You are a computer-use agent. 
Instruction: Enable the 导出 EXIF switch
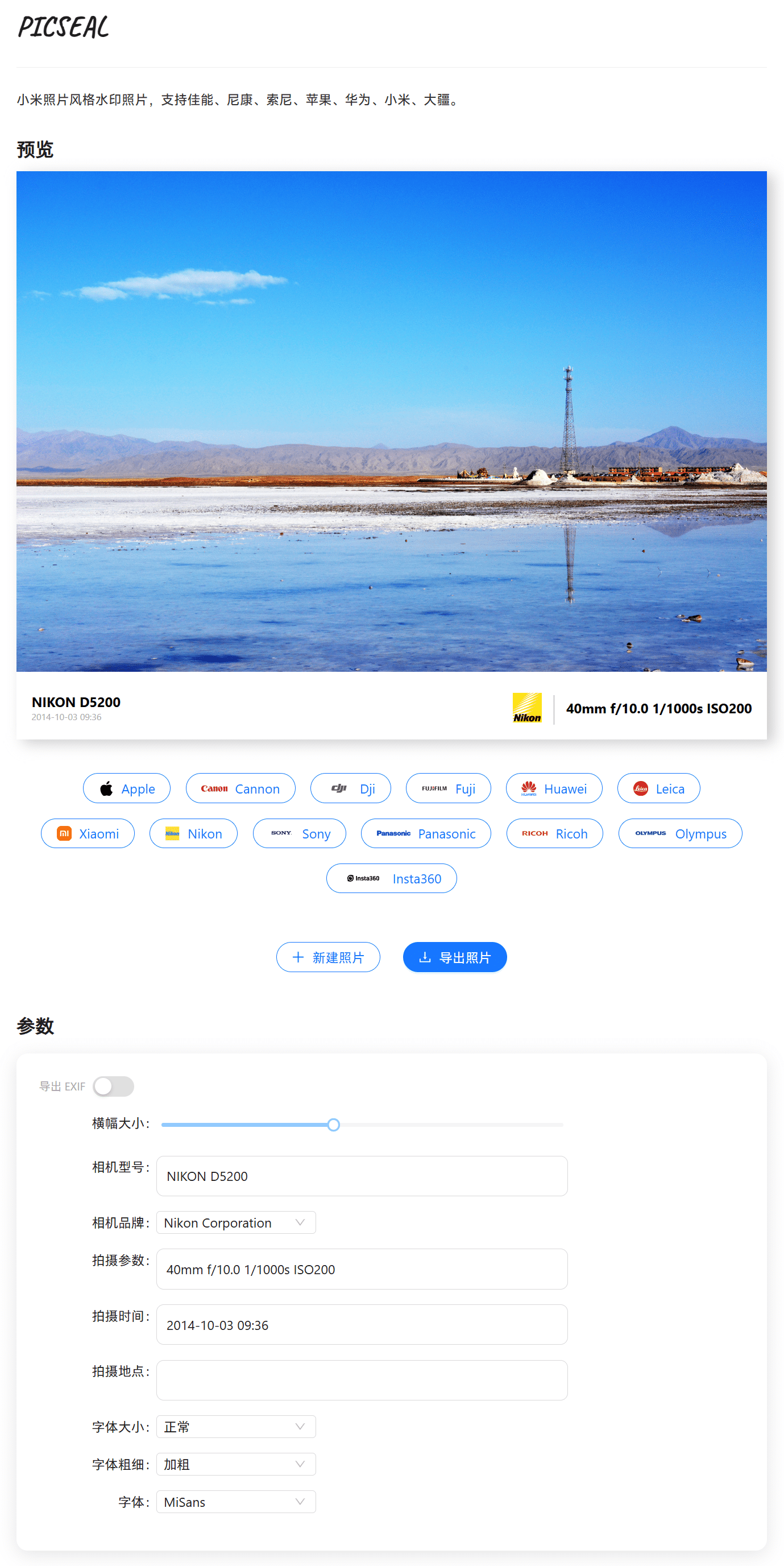(x=114, y=1086)
